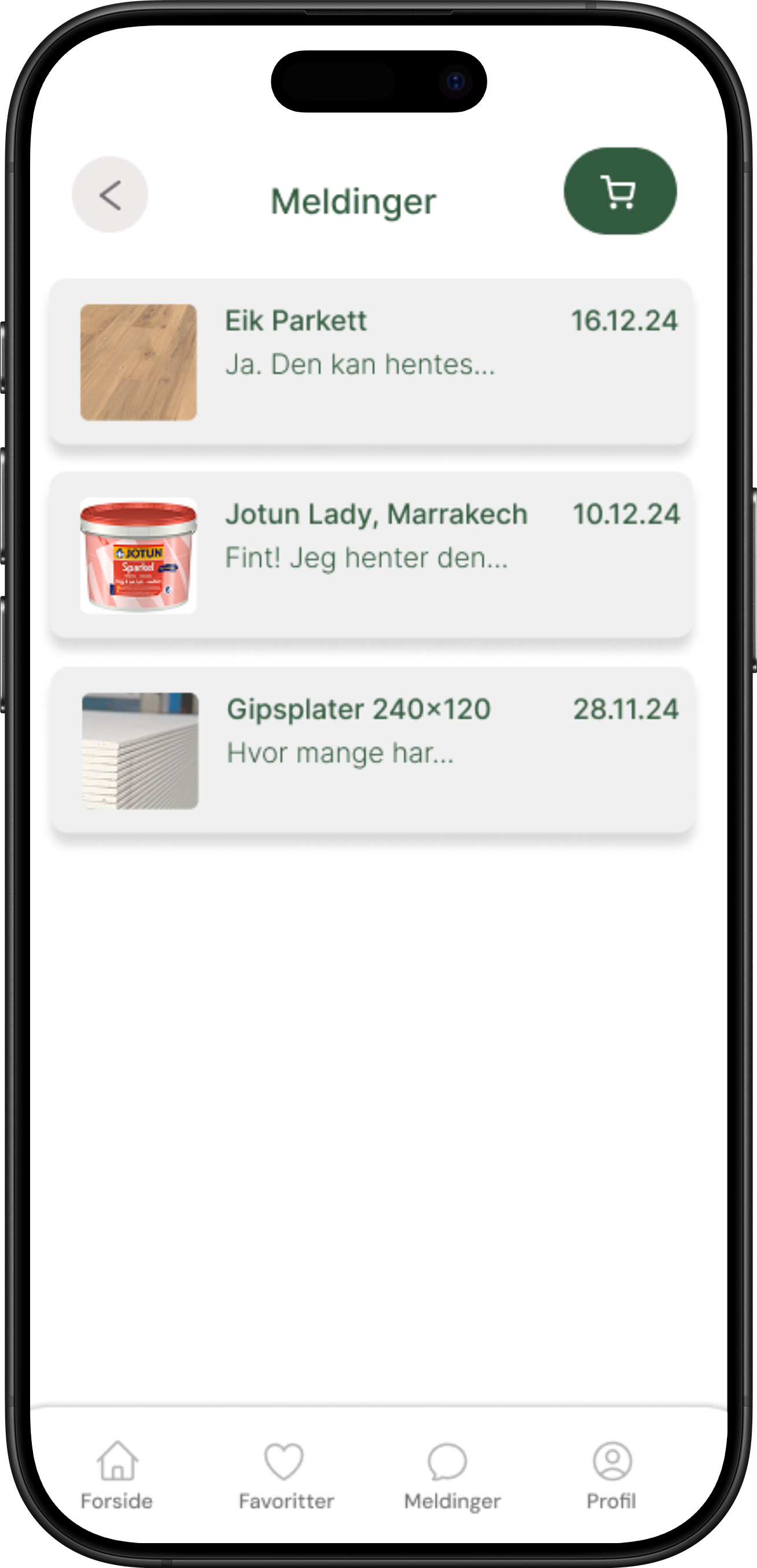
Task: Open the shopping cart
Action: click(619, 191)
